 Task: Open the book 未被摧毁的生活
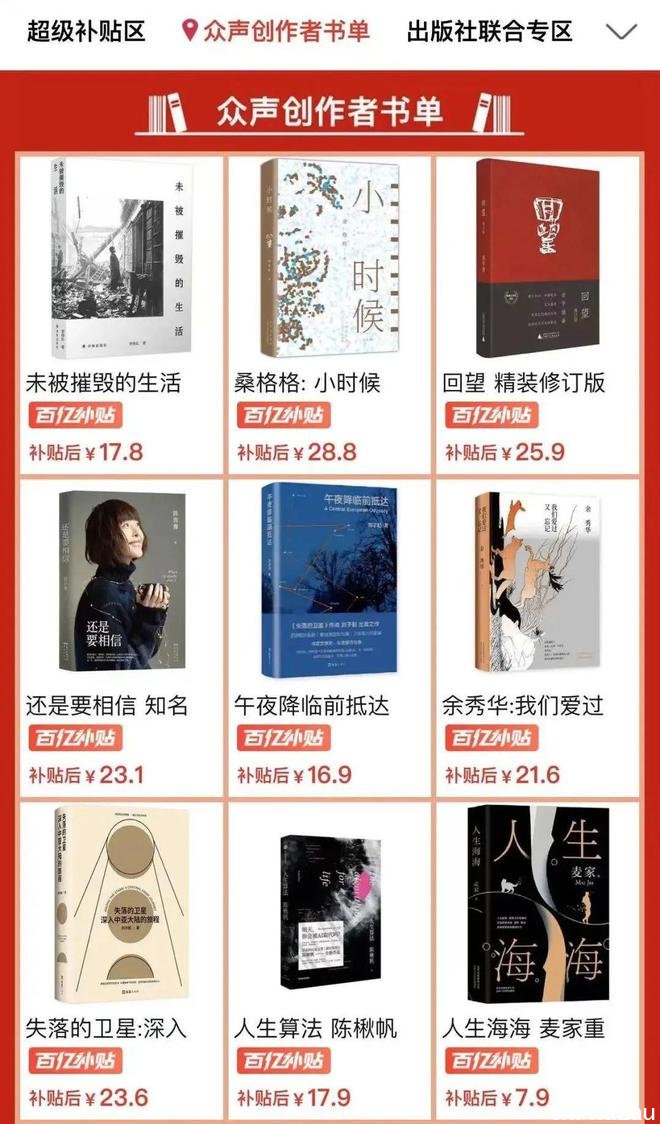pyautogui.click(x=120, y=260)
